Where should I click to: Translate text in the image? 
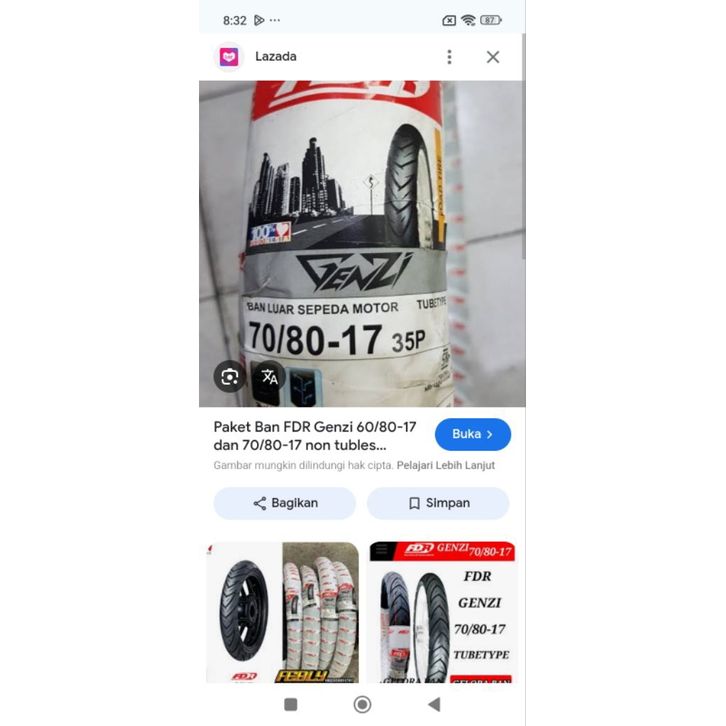point(270,376)
